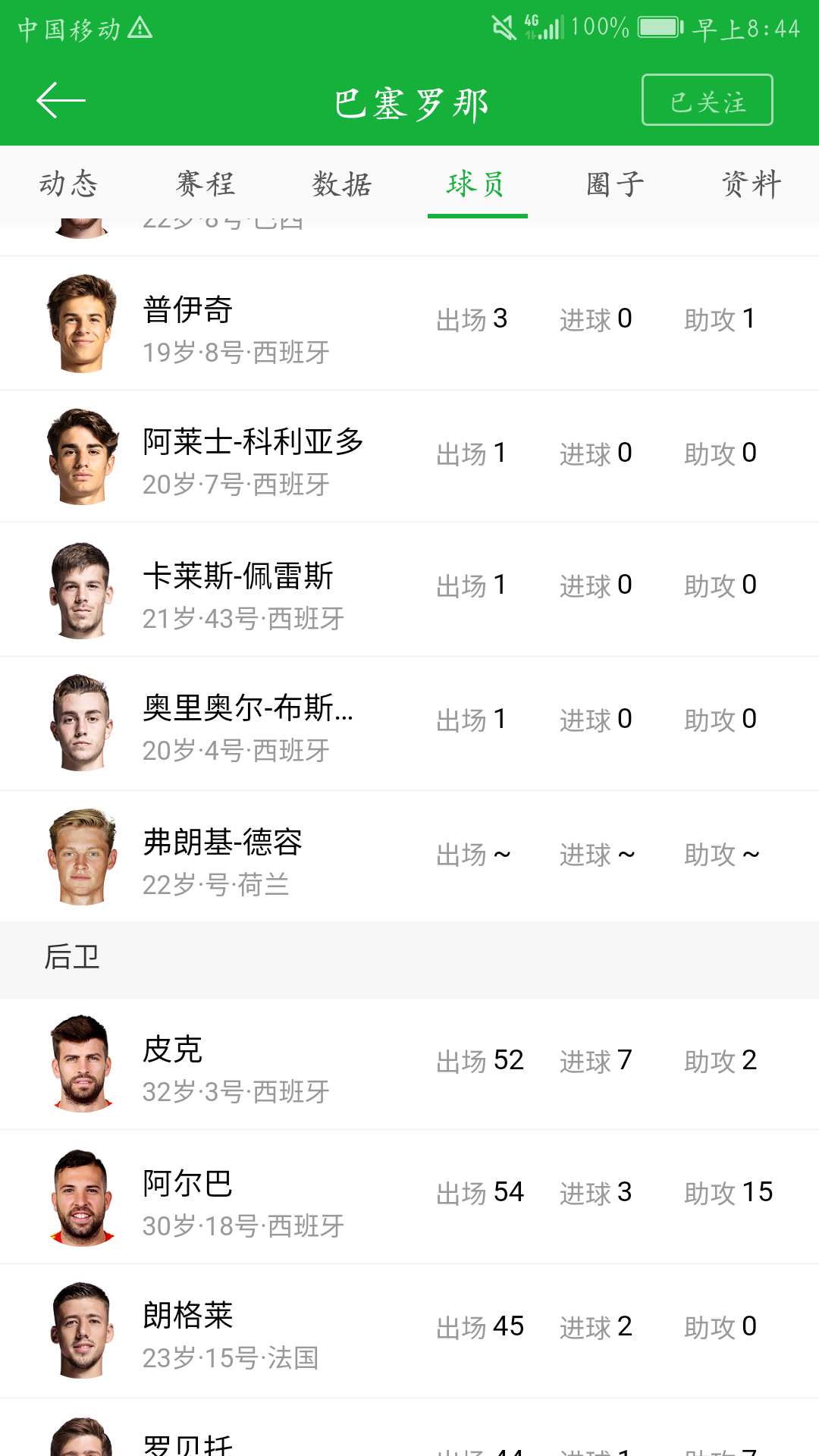
Task: Open player 阿莱士-科利亚多's row
Action: click(x=409, y=457)
